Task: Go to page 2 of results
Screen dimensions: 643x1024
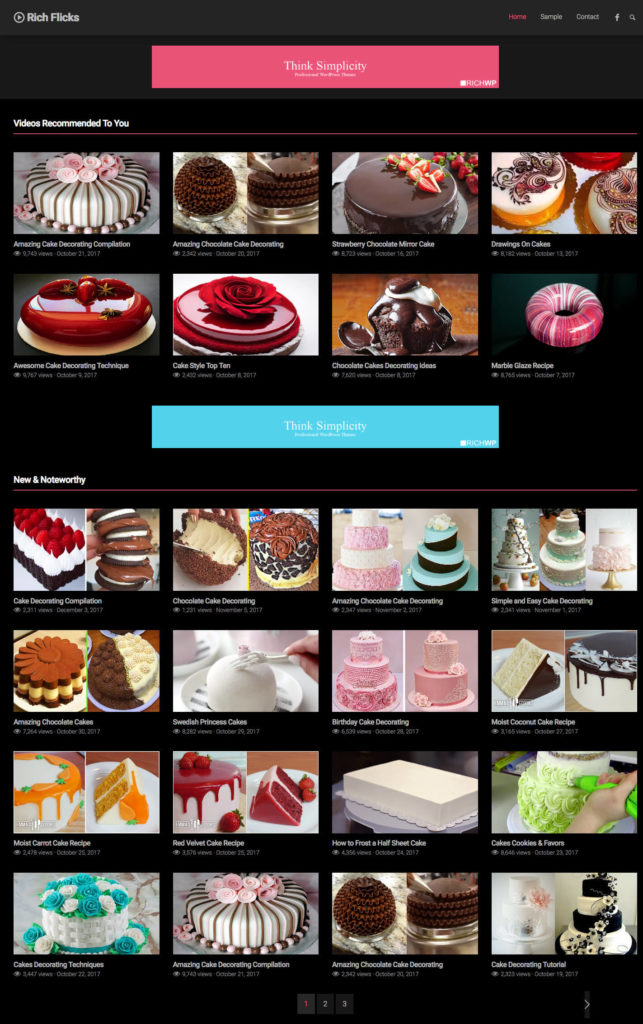Action: tap(325, 1003)
